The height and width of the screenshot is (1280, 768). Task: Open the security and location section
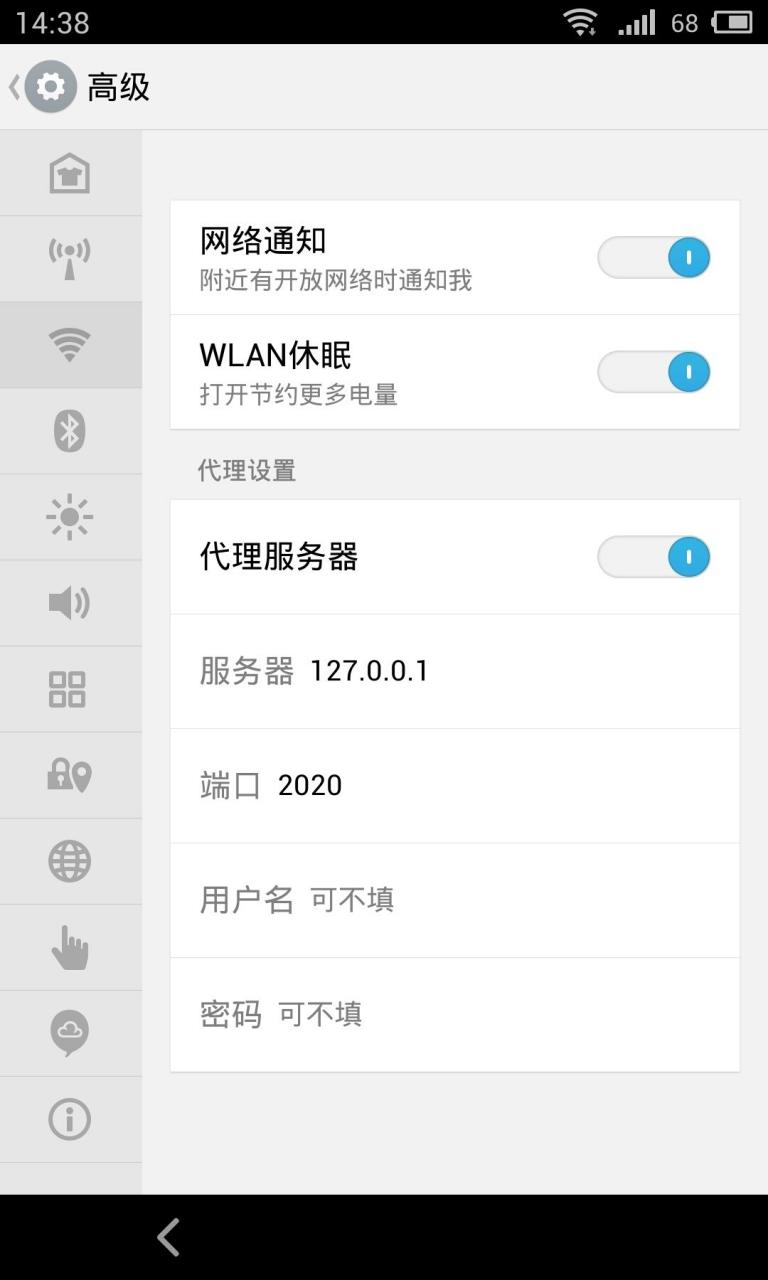click(70, 775)
